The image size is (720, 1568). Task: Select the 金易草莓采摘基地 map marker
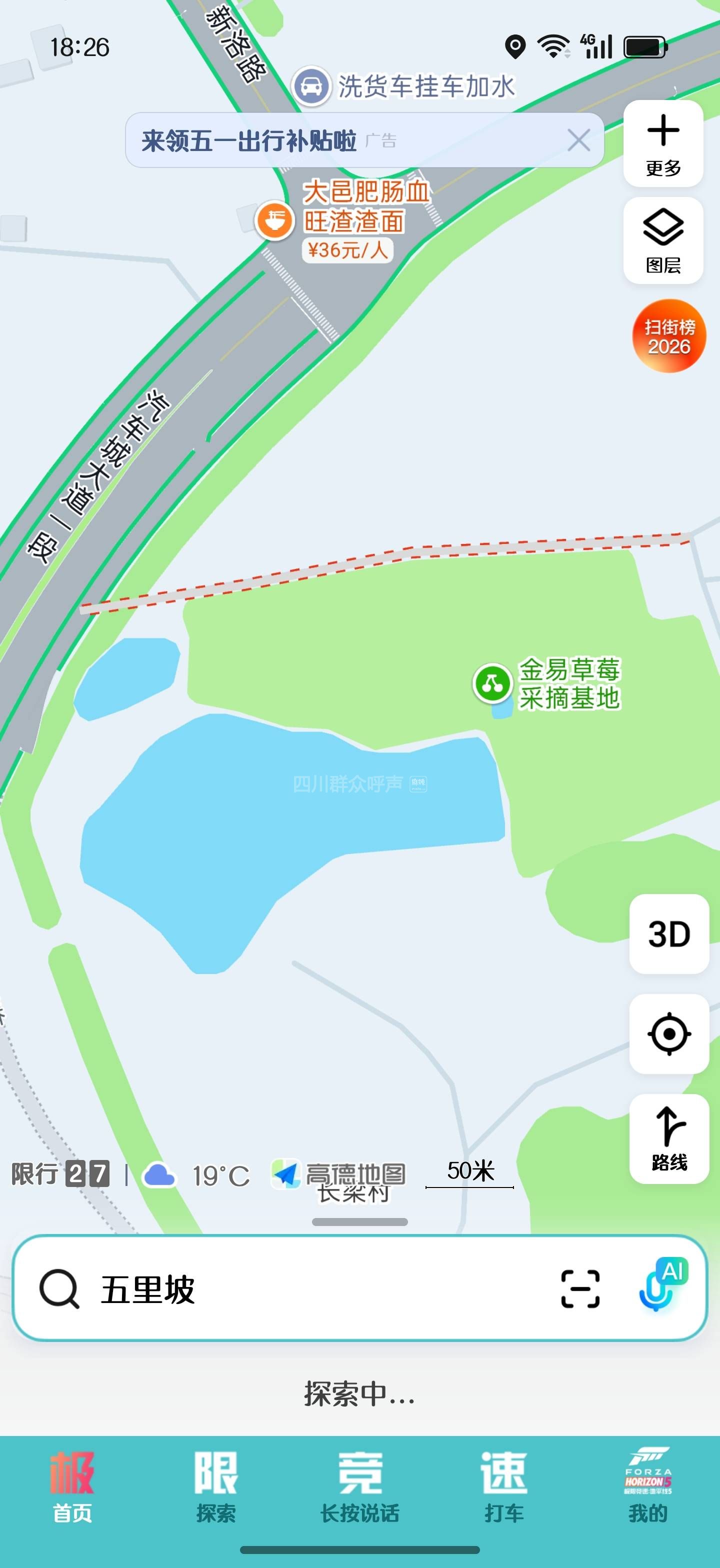click(492, 683)
